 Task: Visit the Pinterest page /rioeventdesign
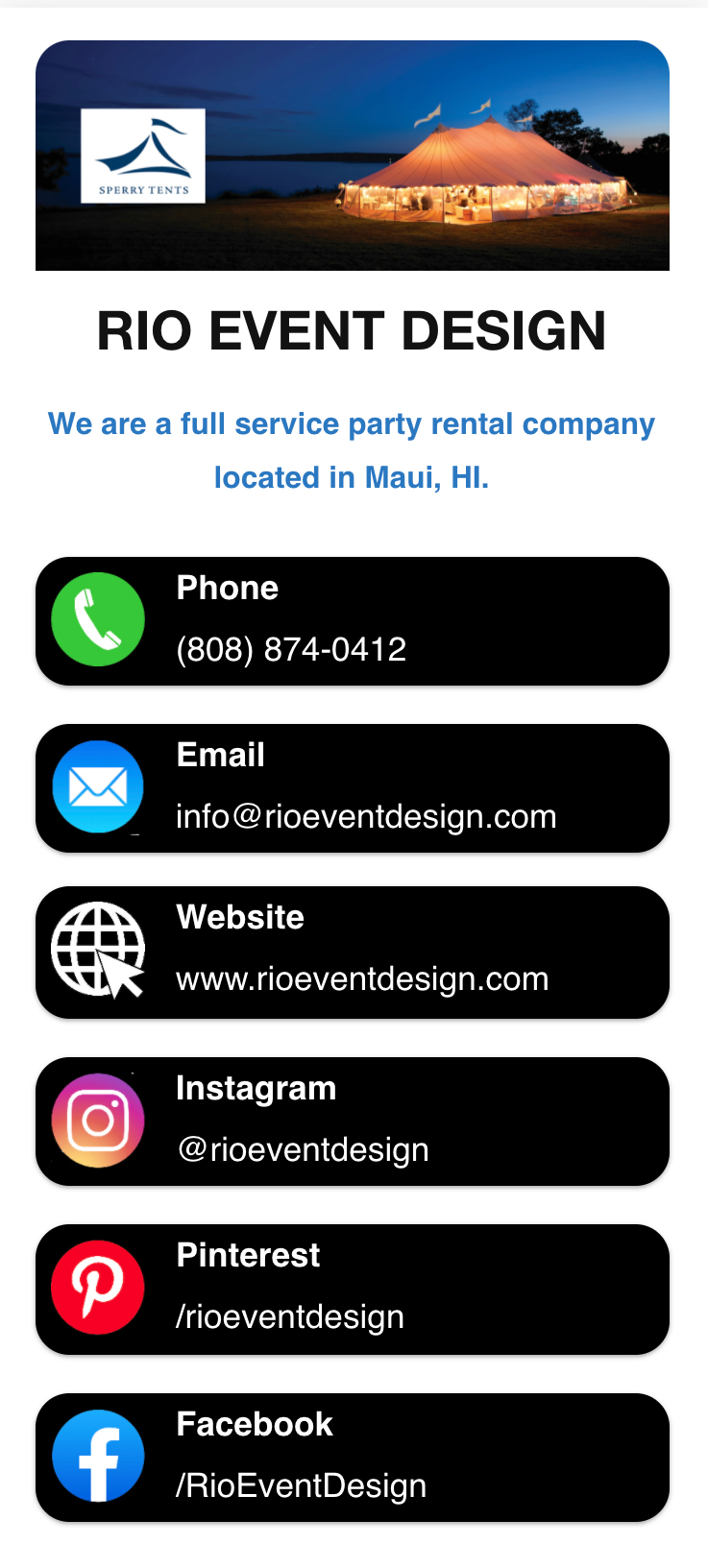353,1290
